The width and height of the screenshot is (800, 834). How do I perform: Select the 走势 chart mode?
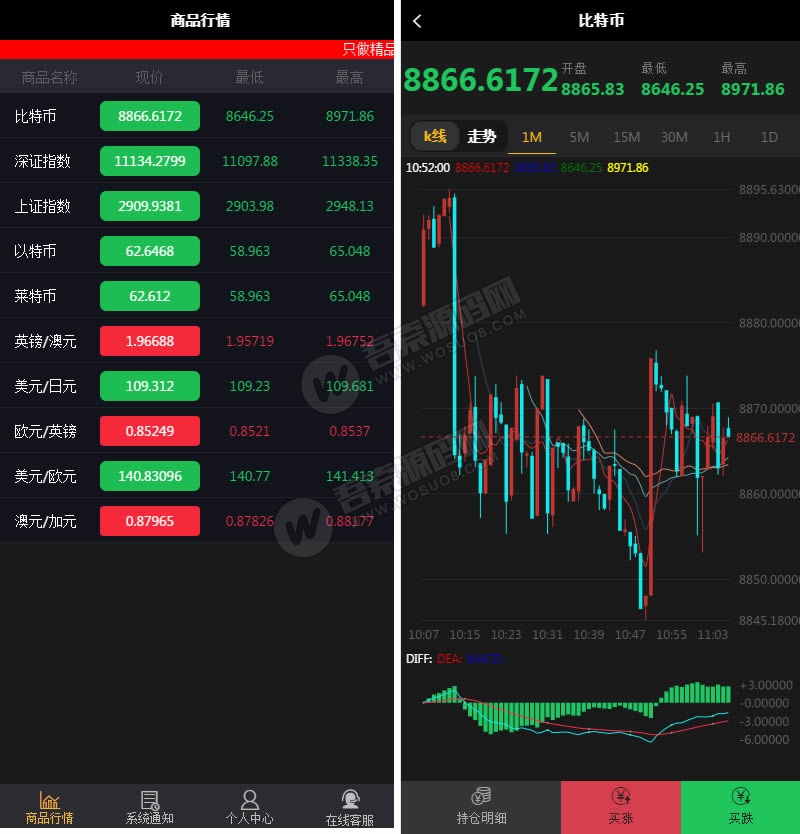(482, 136)
